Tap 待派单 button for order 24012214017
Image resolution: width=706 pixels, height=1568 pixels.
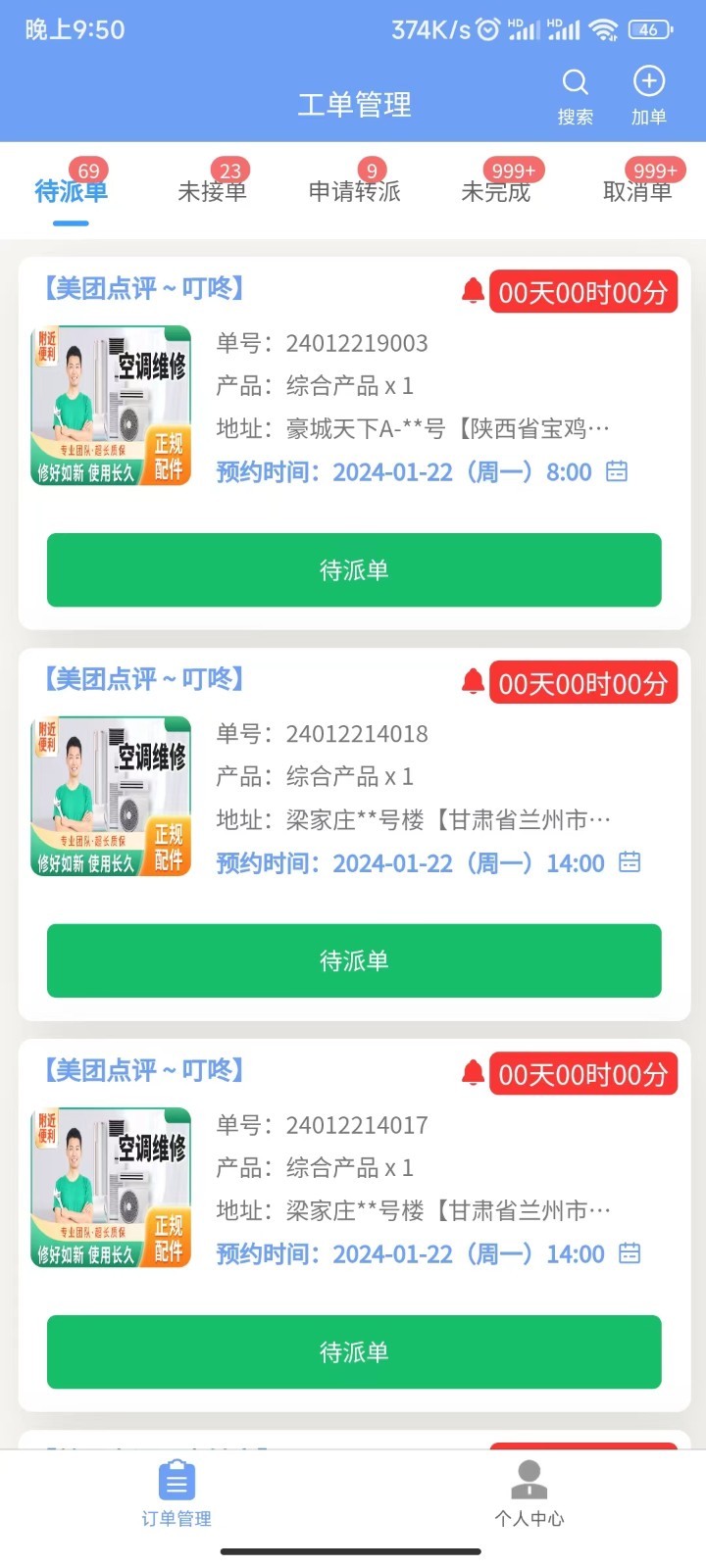(354, 1352)
